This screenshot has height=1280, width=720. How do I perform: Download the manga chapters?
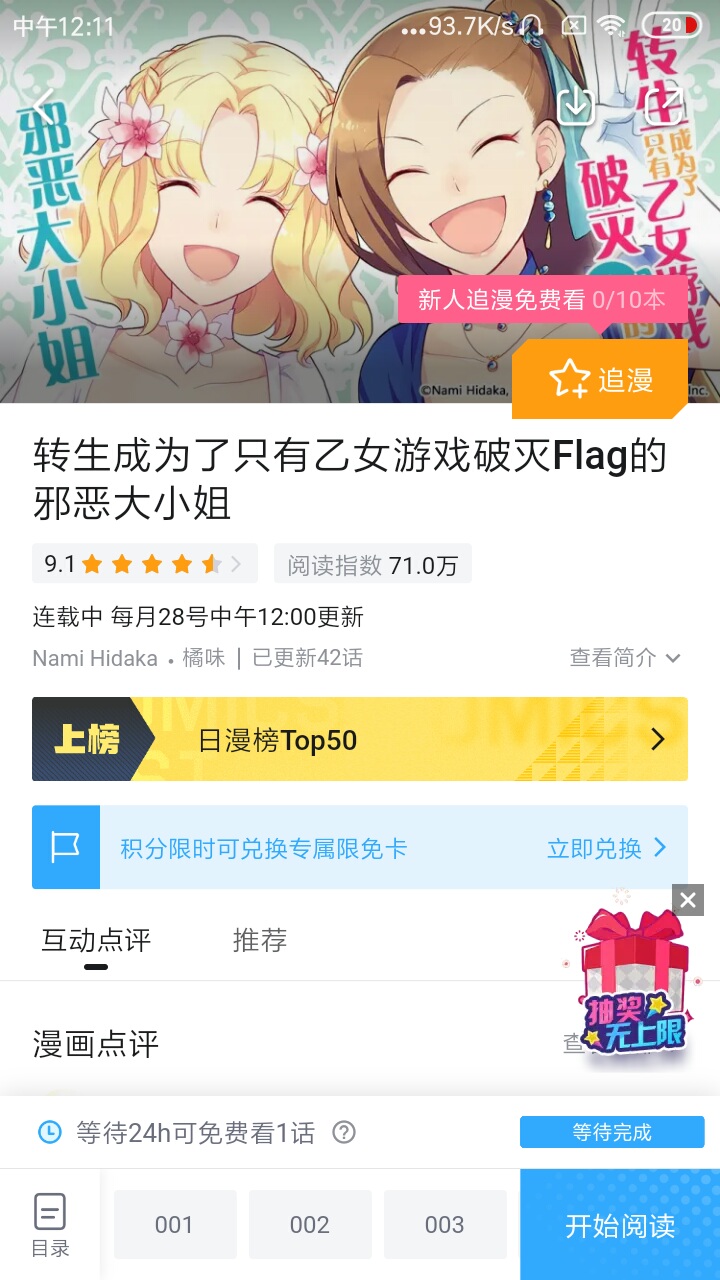click(576, 105)
